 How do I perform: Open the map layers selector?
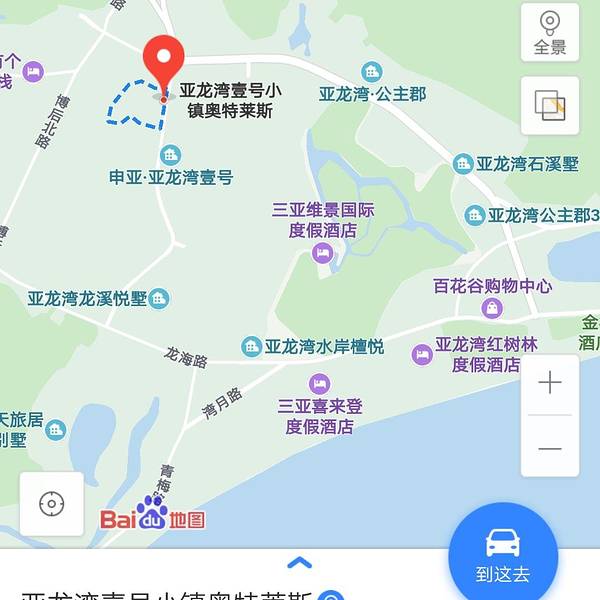click(x=550, y=105)
